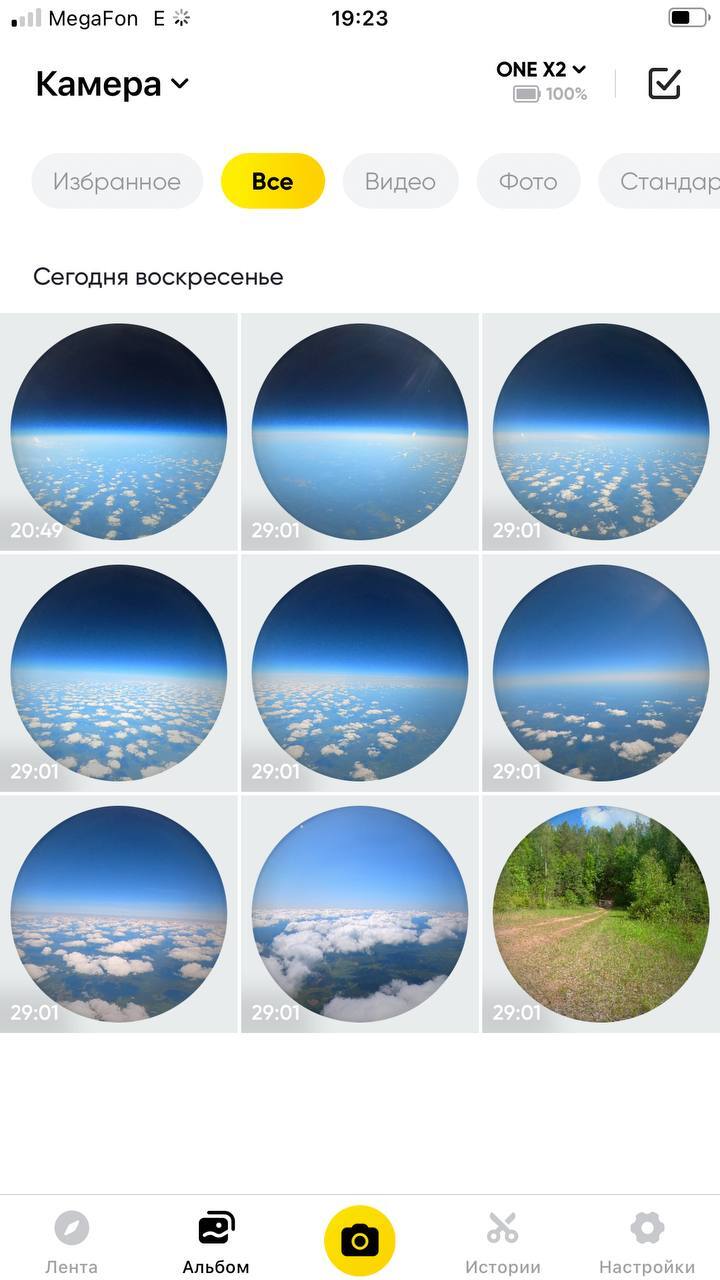Switch to the Лента tab
This screenshot has width=720, height=1280.
coord(72,1242)
